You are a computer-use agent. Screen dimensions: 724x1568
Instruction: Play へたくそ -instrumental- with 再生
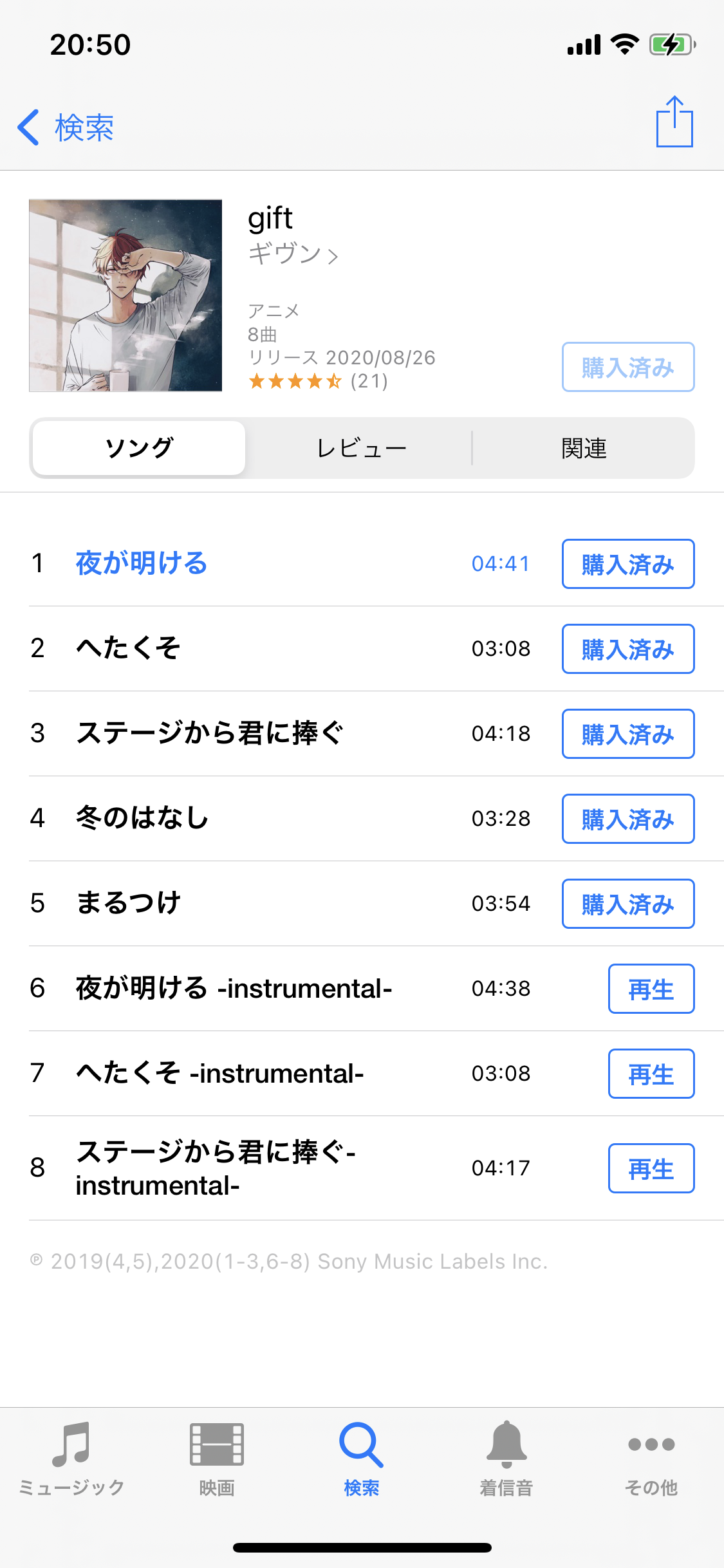click(651, 1074)
